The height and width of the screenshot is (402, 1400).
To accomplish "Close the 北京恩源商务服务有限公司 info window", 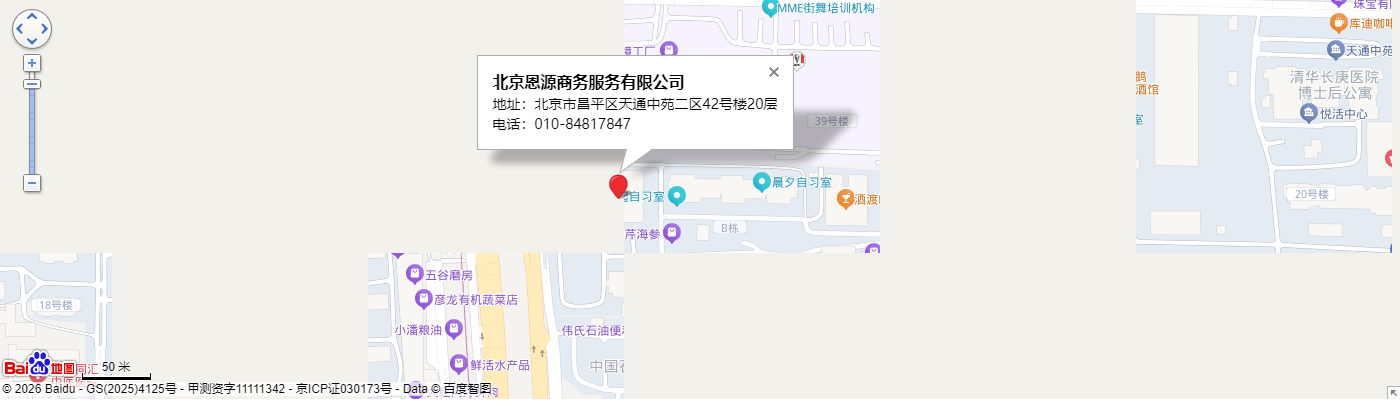I will pyautogui.click(x=773, y=72).
